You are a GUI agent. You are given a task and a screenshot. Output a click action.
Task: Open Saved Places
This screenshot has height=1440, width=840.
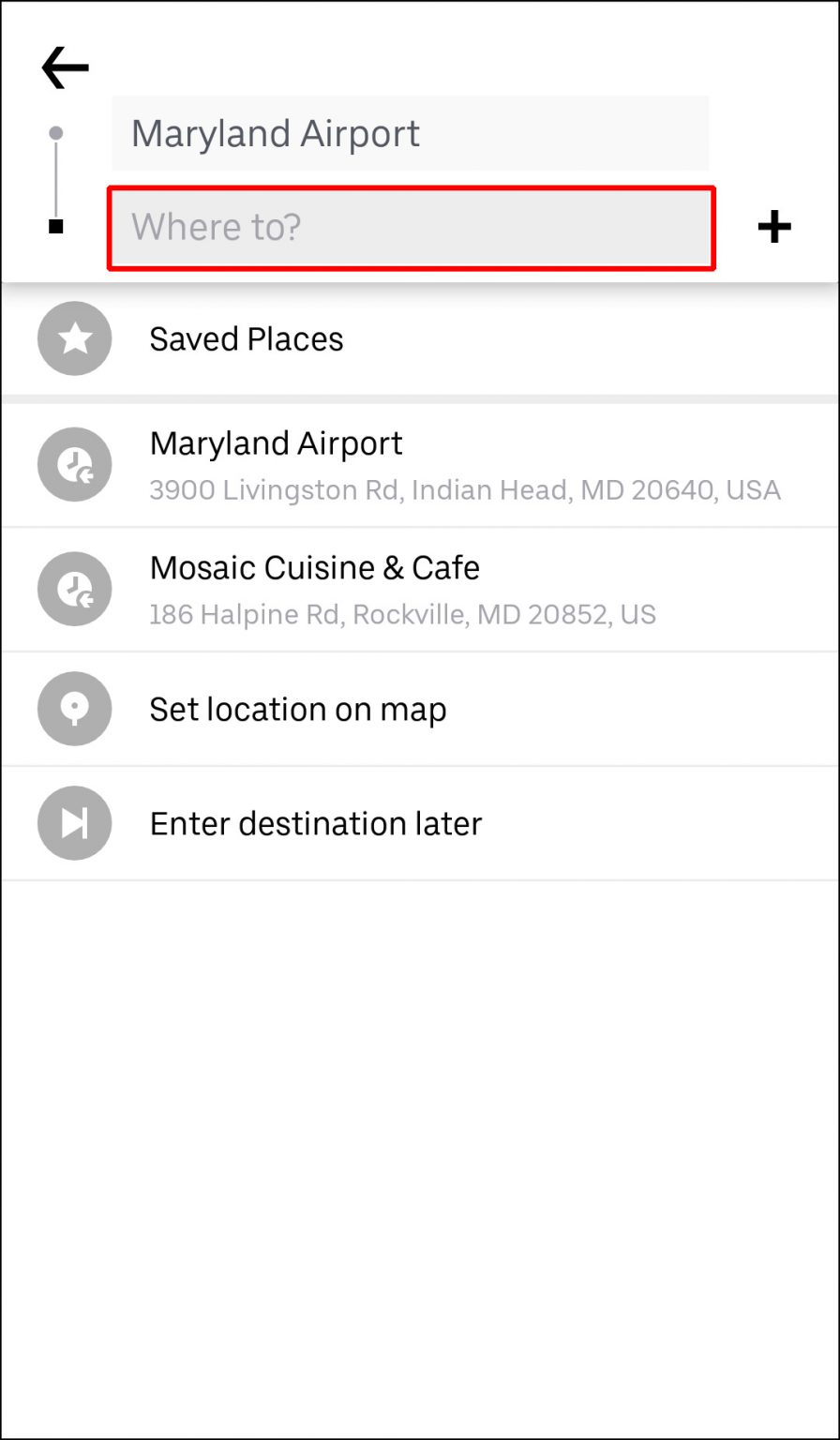coord(246,338)
